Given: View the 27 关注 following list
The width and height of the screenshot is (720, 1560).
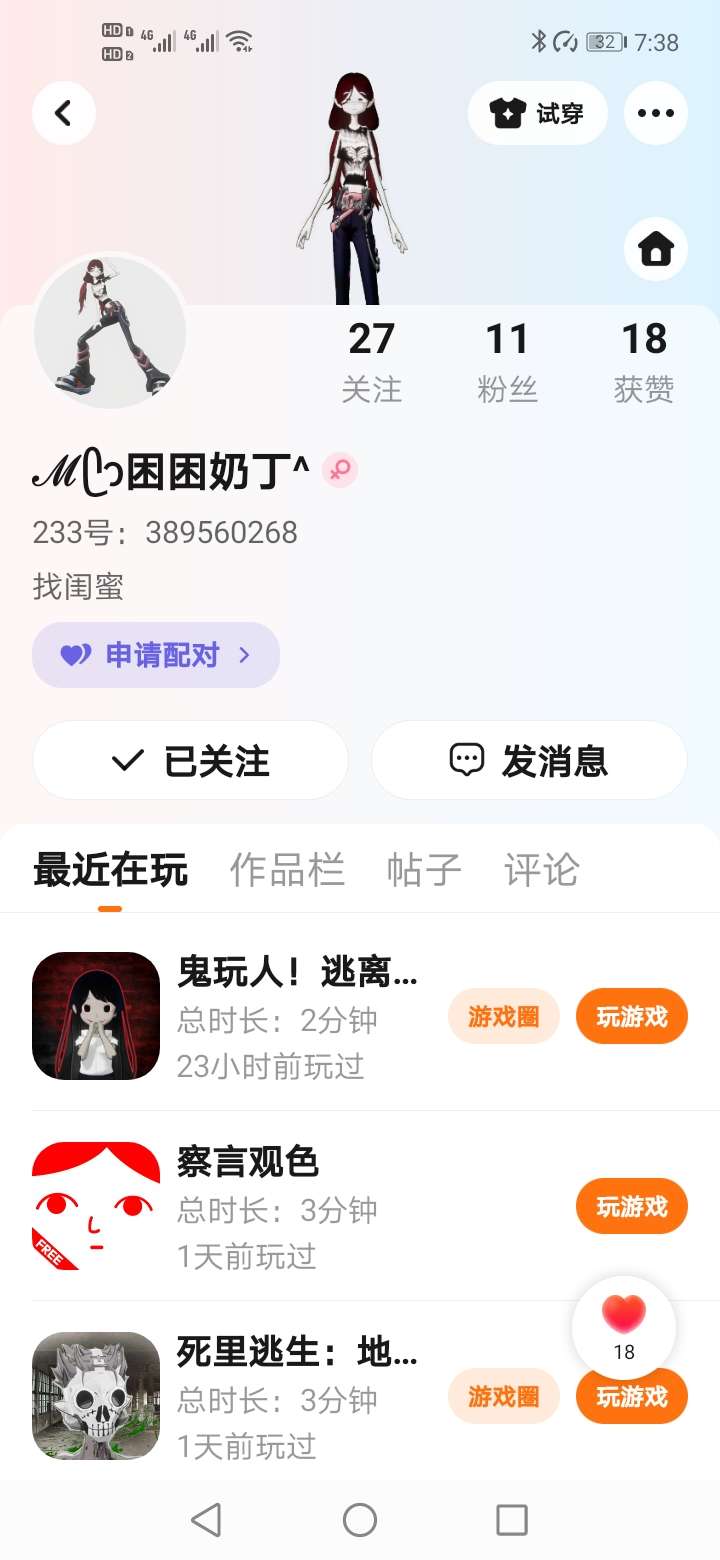Looking at the screenshot, I should coord(371,361).
